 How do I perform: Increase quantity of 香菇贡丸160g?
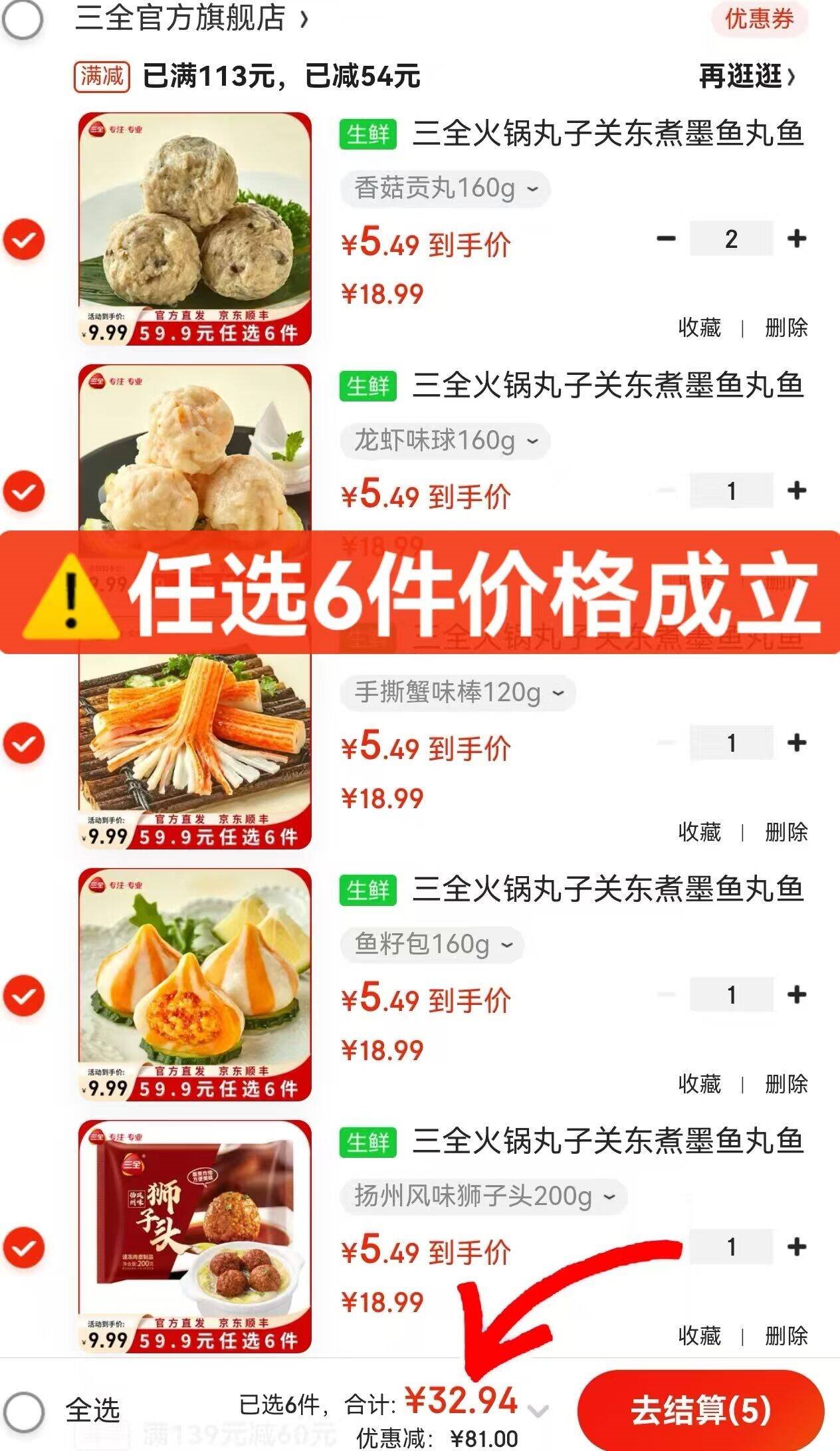click(x=796, y=239)
